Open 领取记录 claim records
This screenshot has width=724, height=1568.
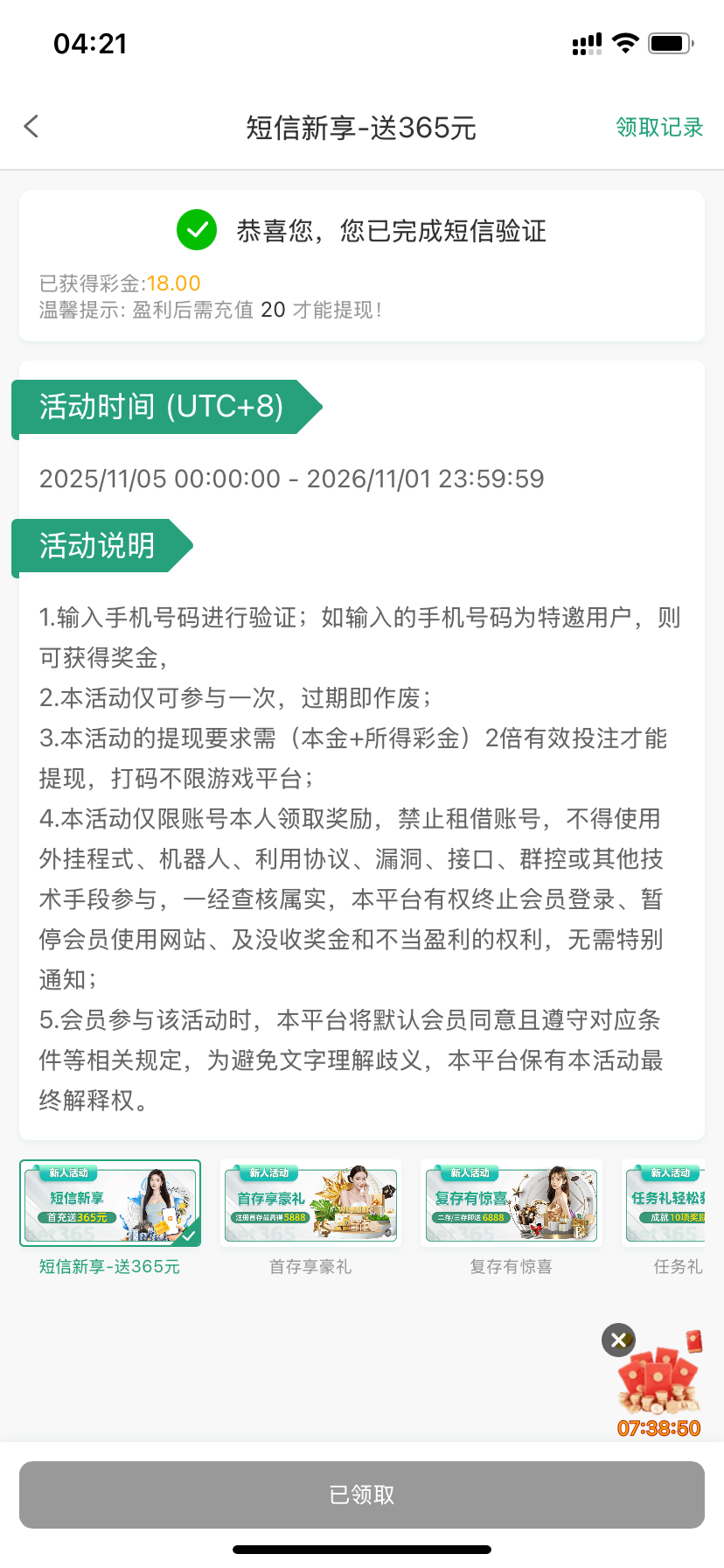(658, 128)
